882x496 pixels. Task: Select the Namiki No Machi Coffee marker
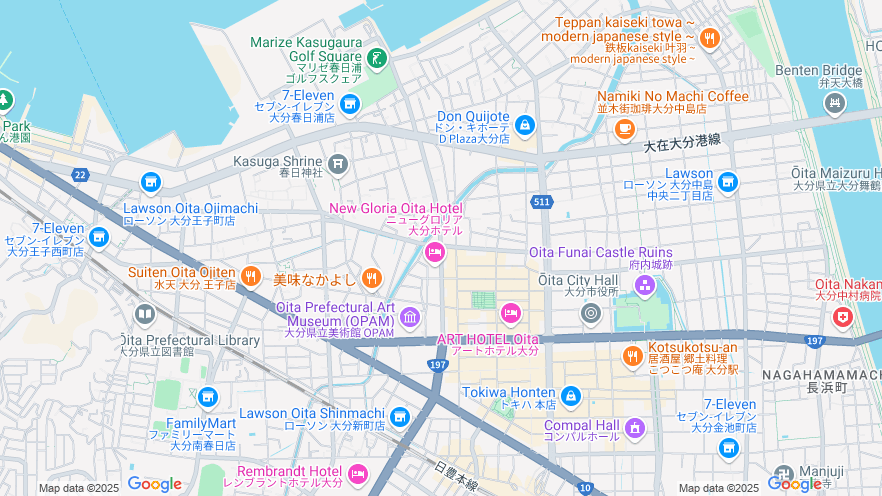coord(625,128)
